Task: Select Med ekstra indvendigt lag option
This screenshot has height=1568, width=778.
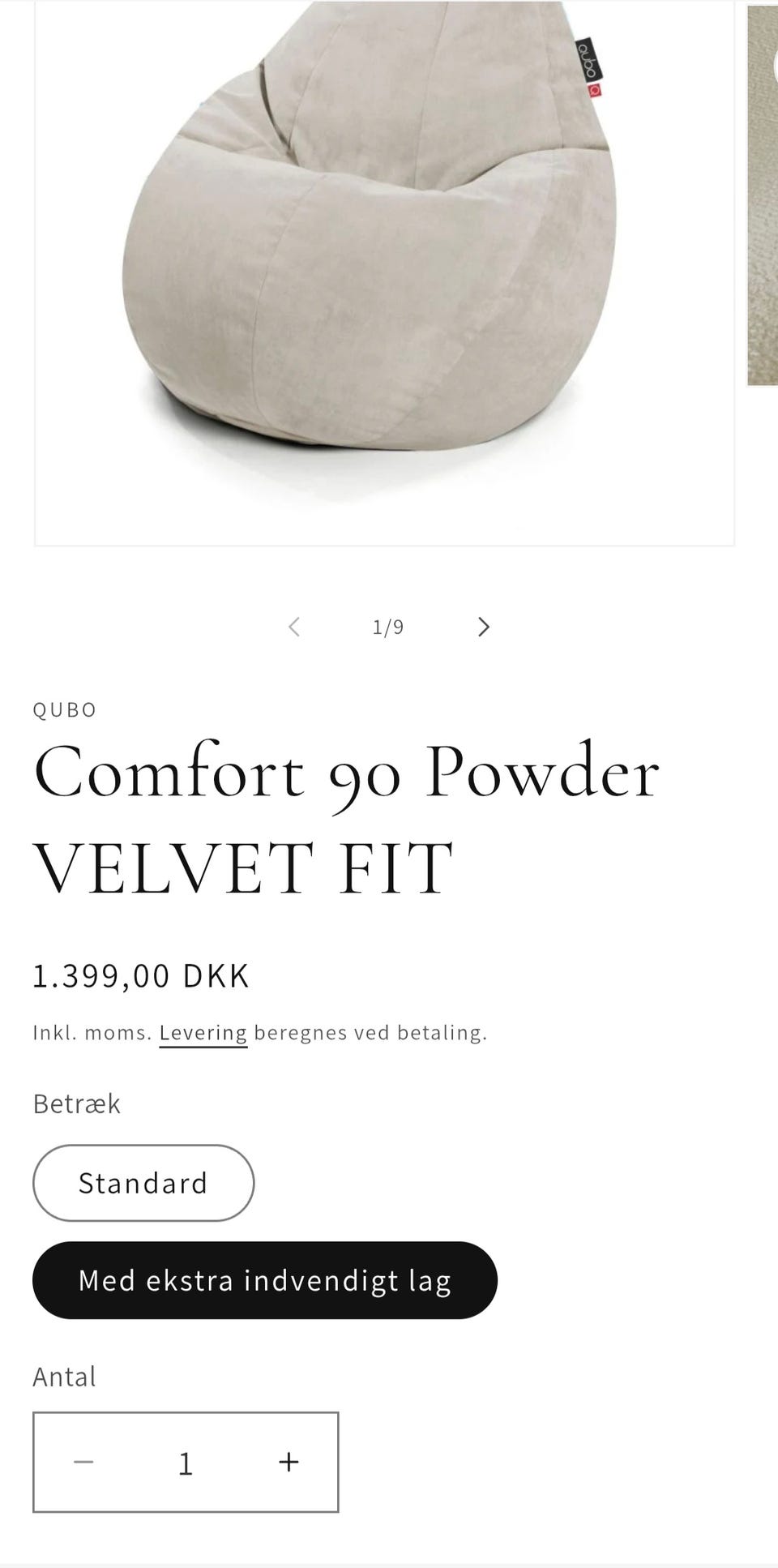Action: click(x=265, y=1280)
